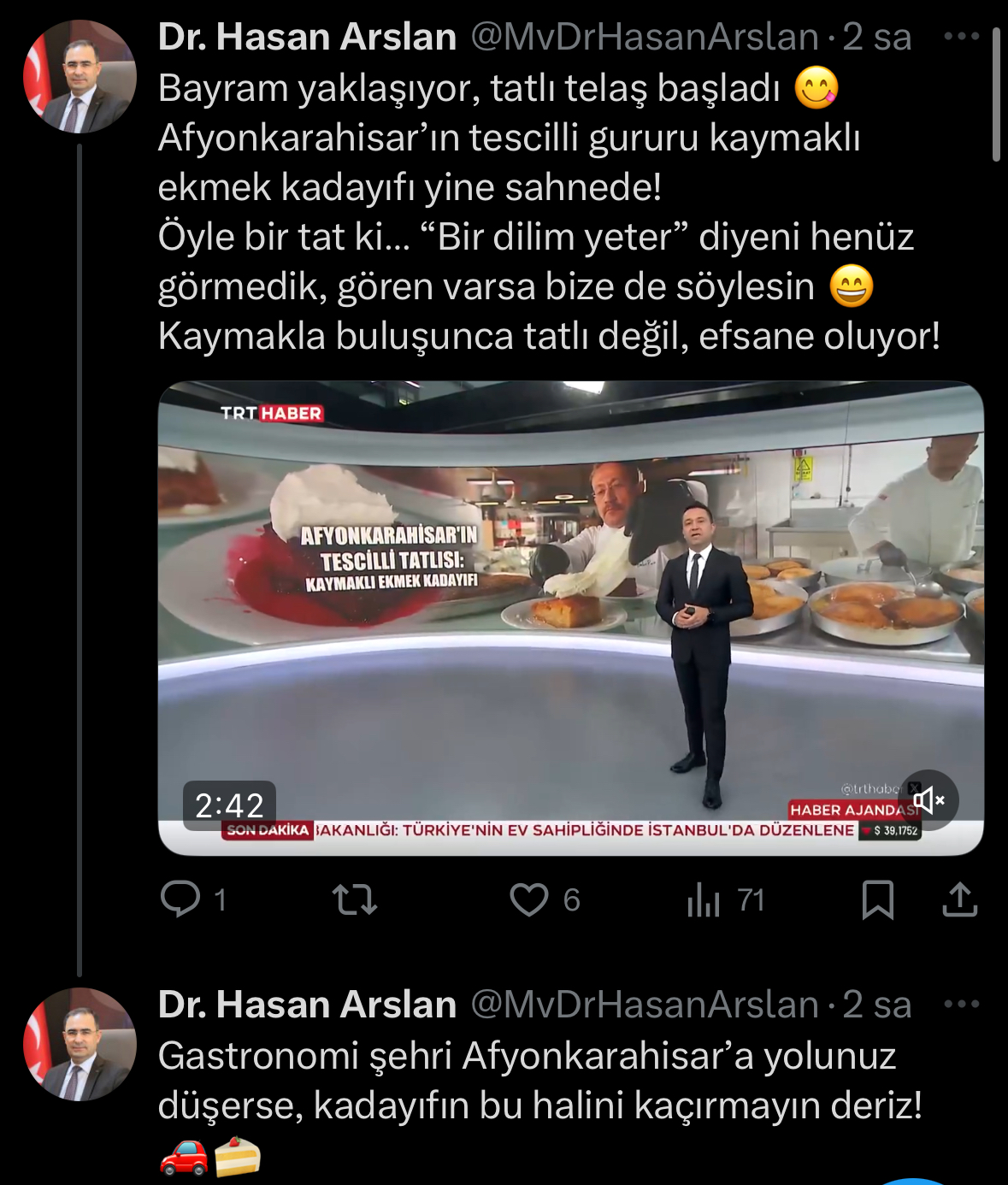Open Dr. Hasan Arslan's avatar on first tweet
This screenshot has width=1008, height=1185.
[80, 77]
